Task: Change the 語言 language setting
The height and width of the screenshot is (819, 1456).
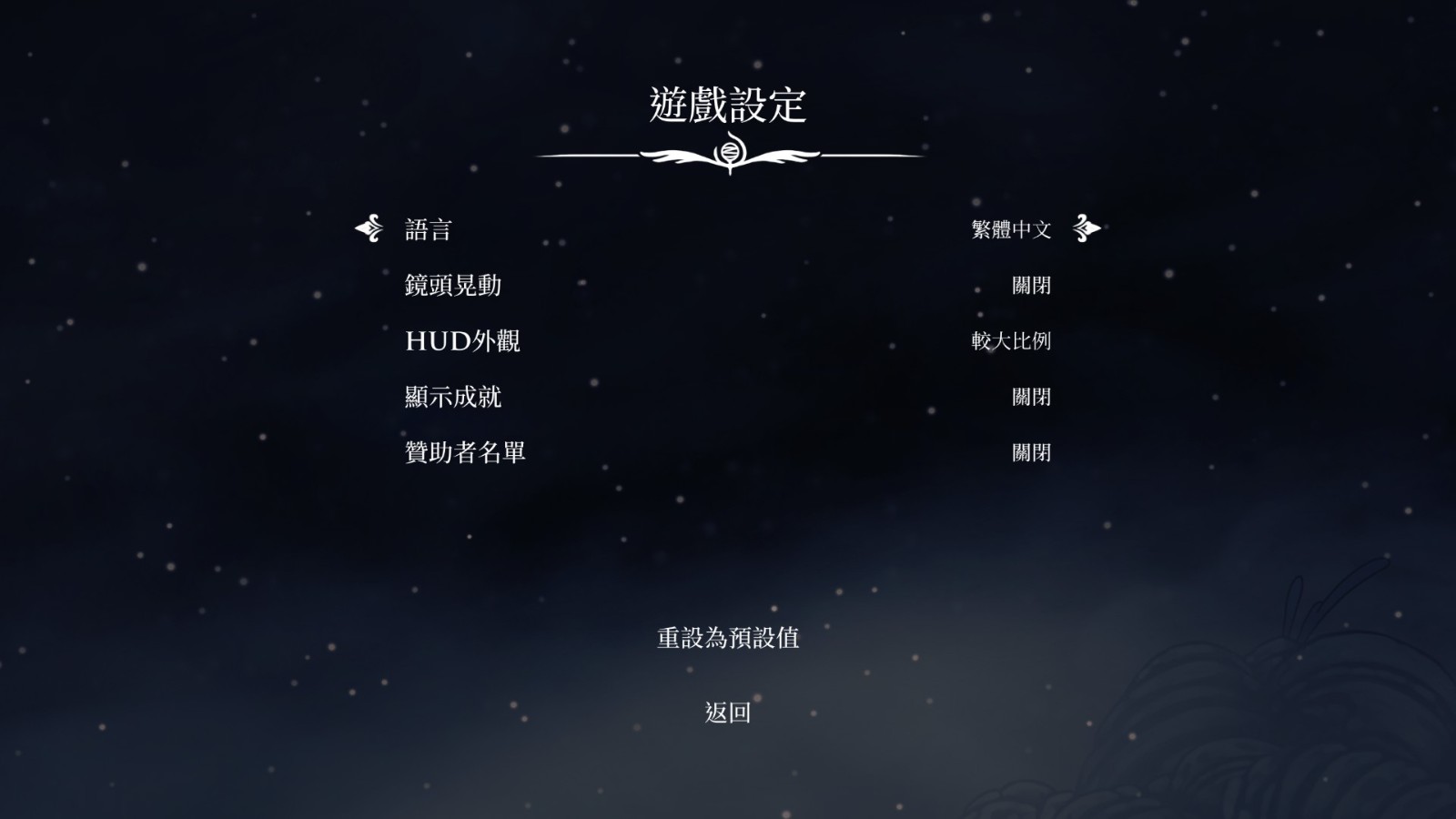Action: tap(1010, 229)
